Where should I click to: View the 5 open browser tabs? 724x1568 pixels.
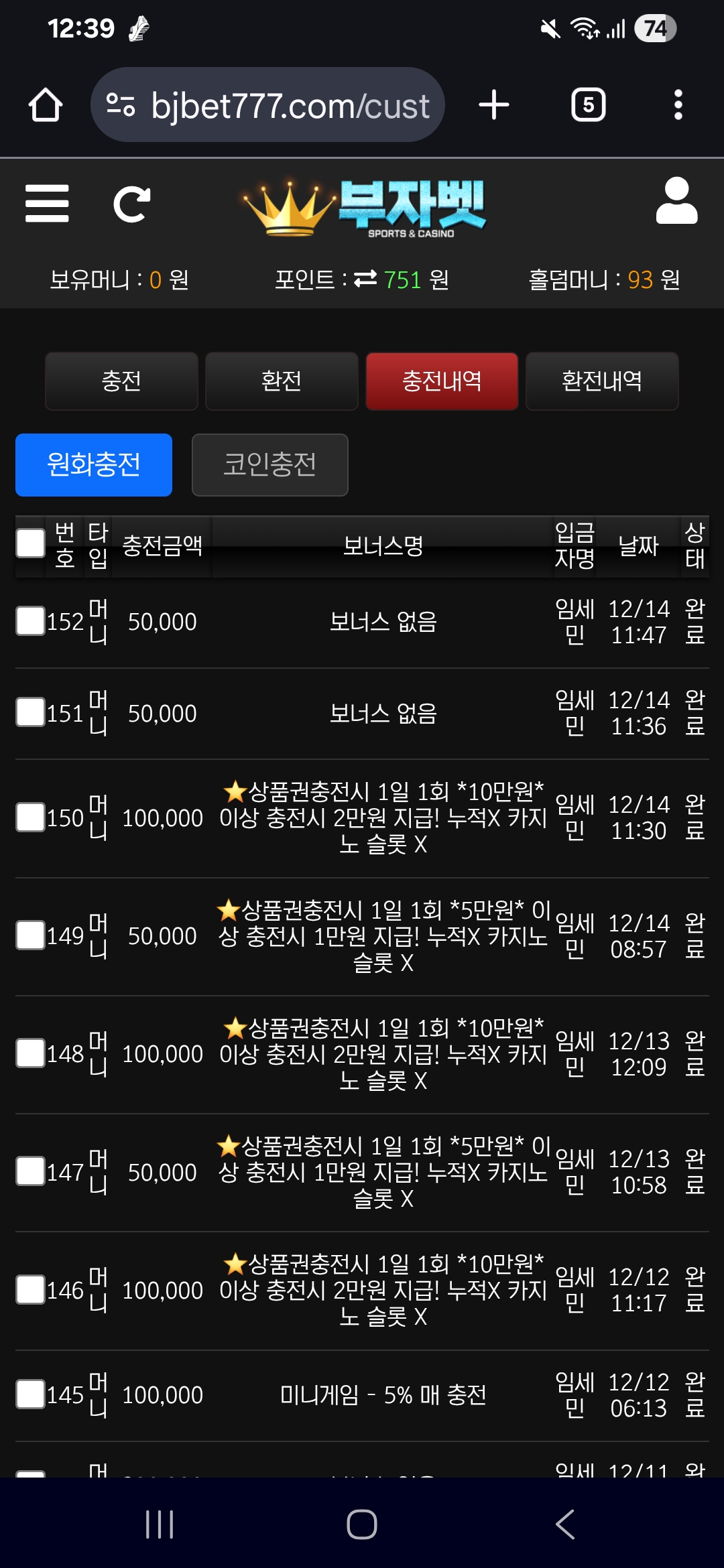588,105
